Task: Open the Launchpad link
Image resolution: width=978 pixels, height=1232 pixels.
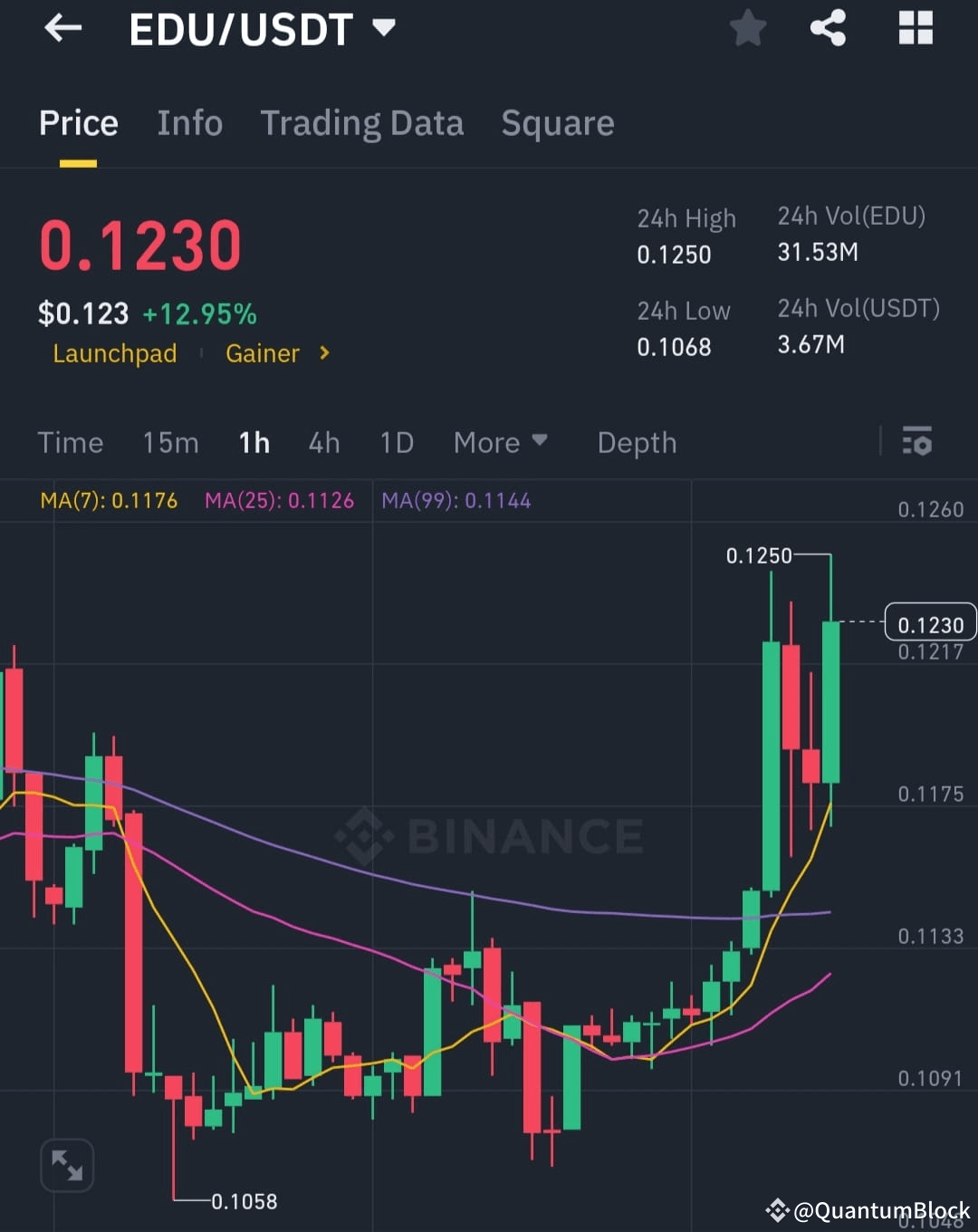Action: [x=114, y=353]
